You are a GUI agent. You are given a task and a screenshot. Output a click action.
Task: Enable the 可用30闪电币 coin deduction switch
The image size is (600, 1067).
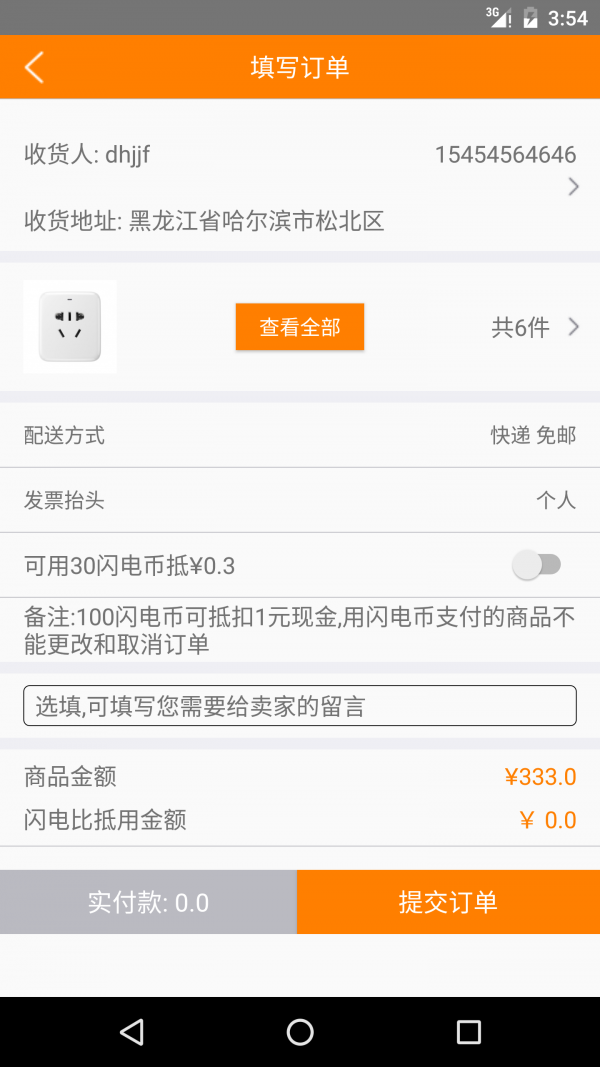(537, 566)
